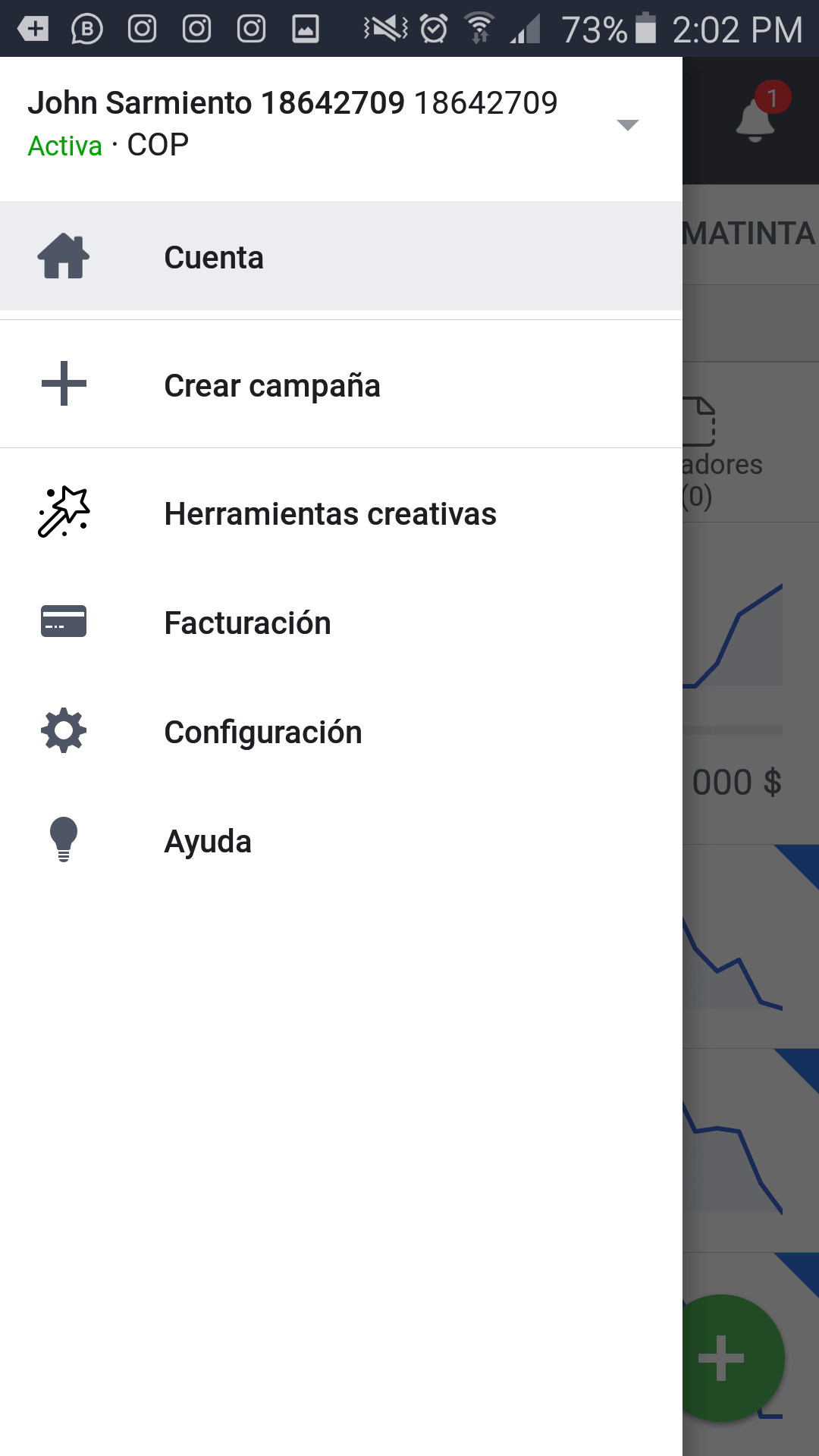Image resolution: width=819 pixels, height=1456 pixels.
Task: Go to Facturación
Action: [x=341, y=623]
